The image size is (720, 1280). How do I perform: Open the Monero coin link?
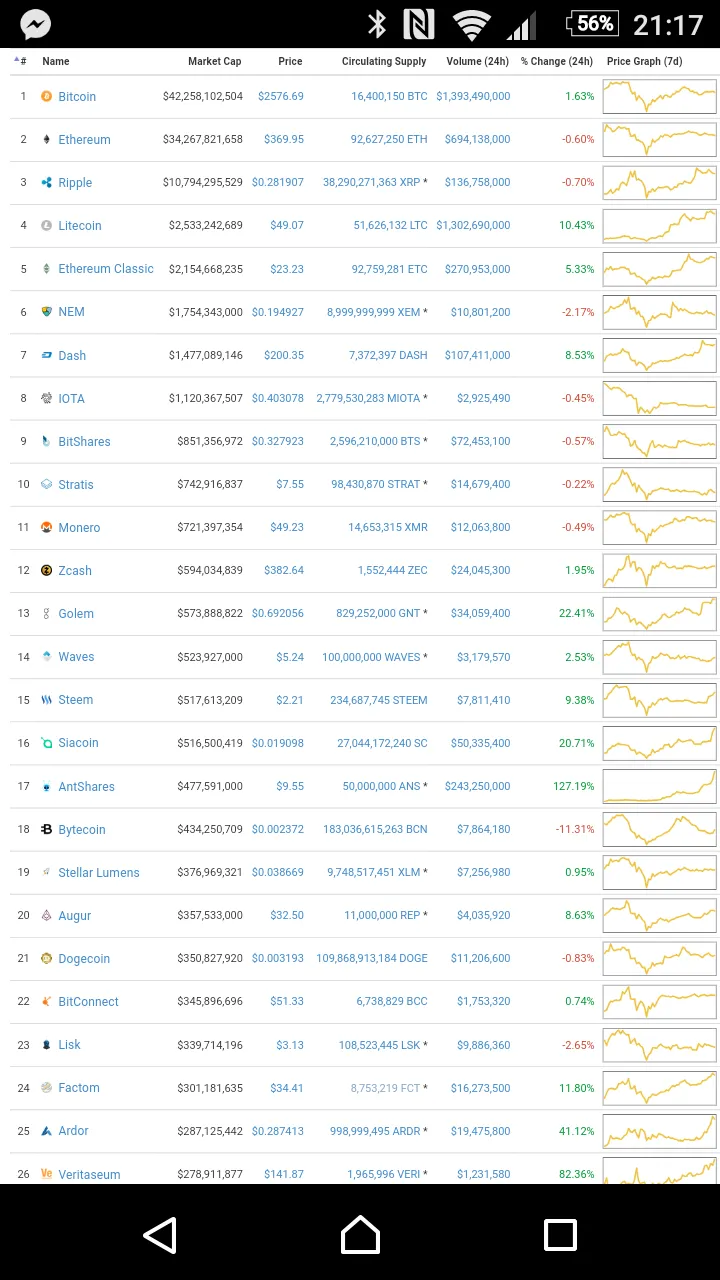tap(79, 528)
